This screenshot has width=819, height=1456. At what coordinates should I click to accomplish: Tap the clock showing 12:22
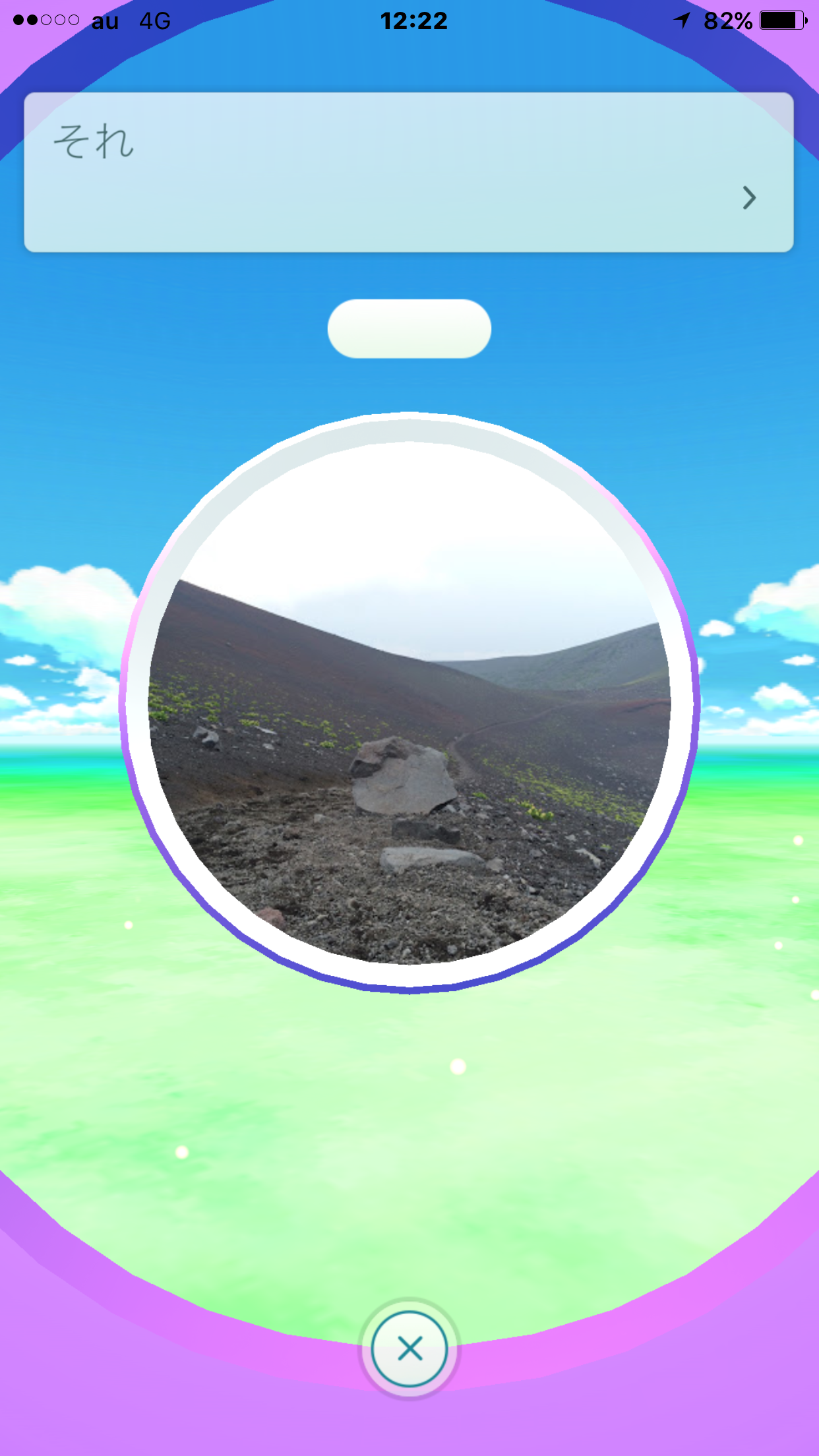[413, 20]
